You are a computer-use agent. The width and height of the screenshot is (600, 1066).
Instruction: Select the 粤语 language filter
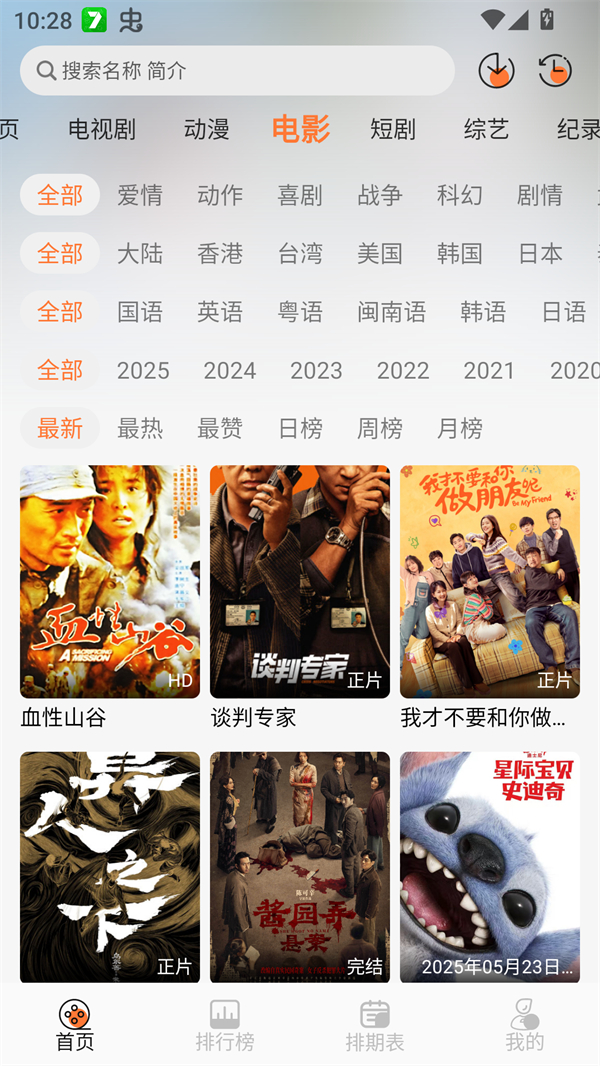pos(300,312)
